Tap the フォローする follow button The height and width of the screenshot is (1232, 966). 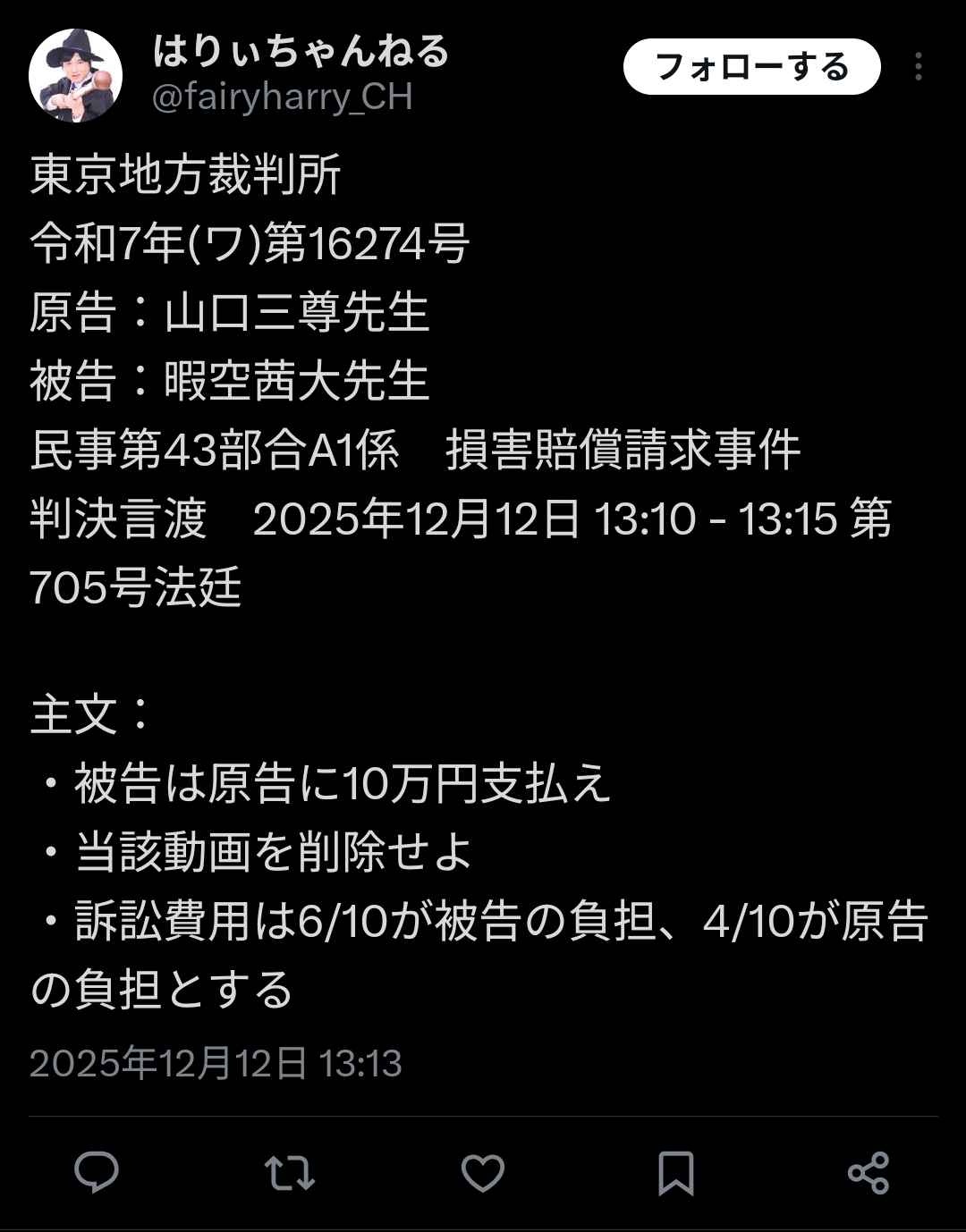click(751, 67)
